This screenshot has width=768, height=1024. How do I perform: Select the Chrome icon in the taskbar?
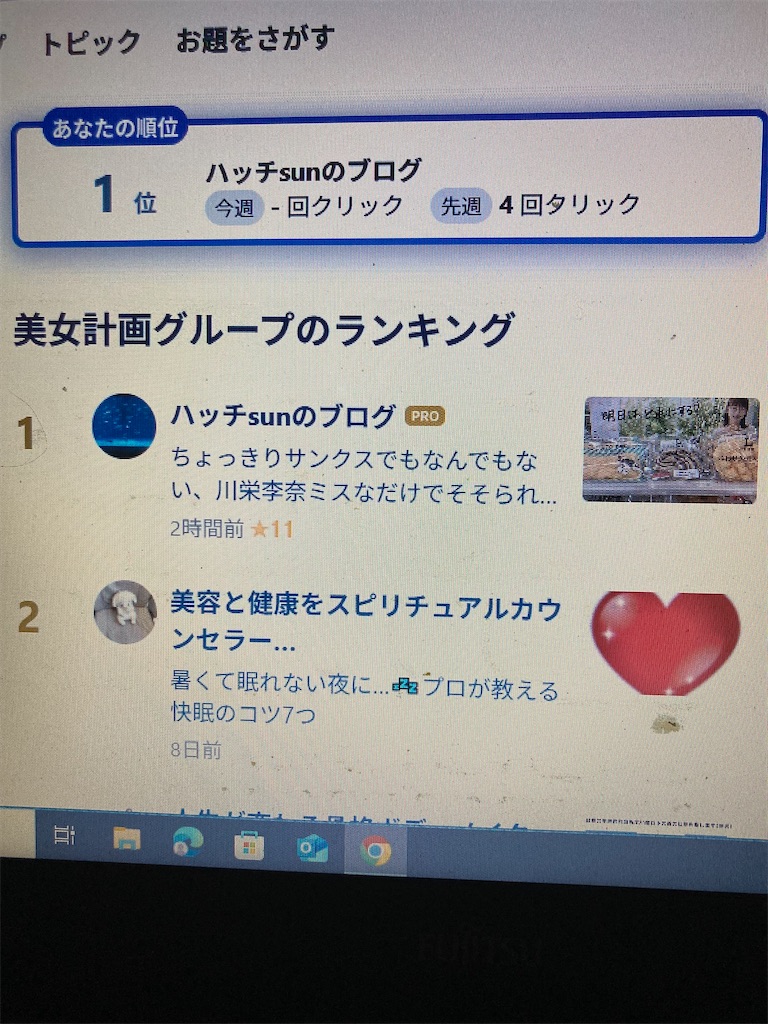pos(376,852)
